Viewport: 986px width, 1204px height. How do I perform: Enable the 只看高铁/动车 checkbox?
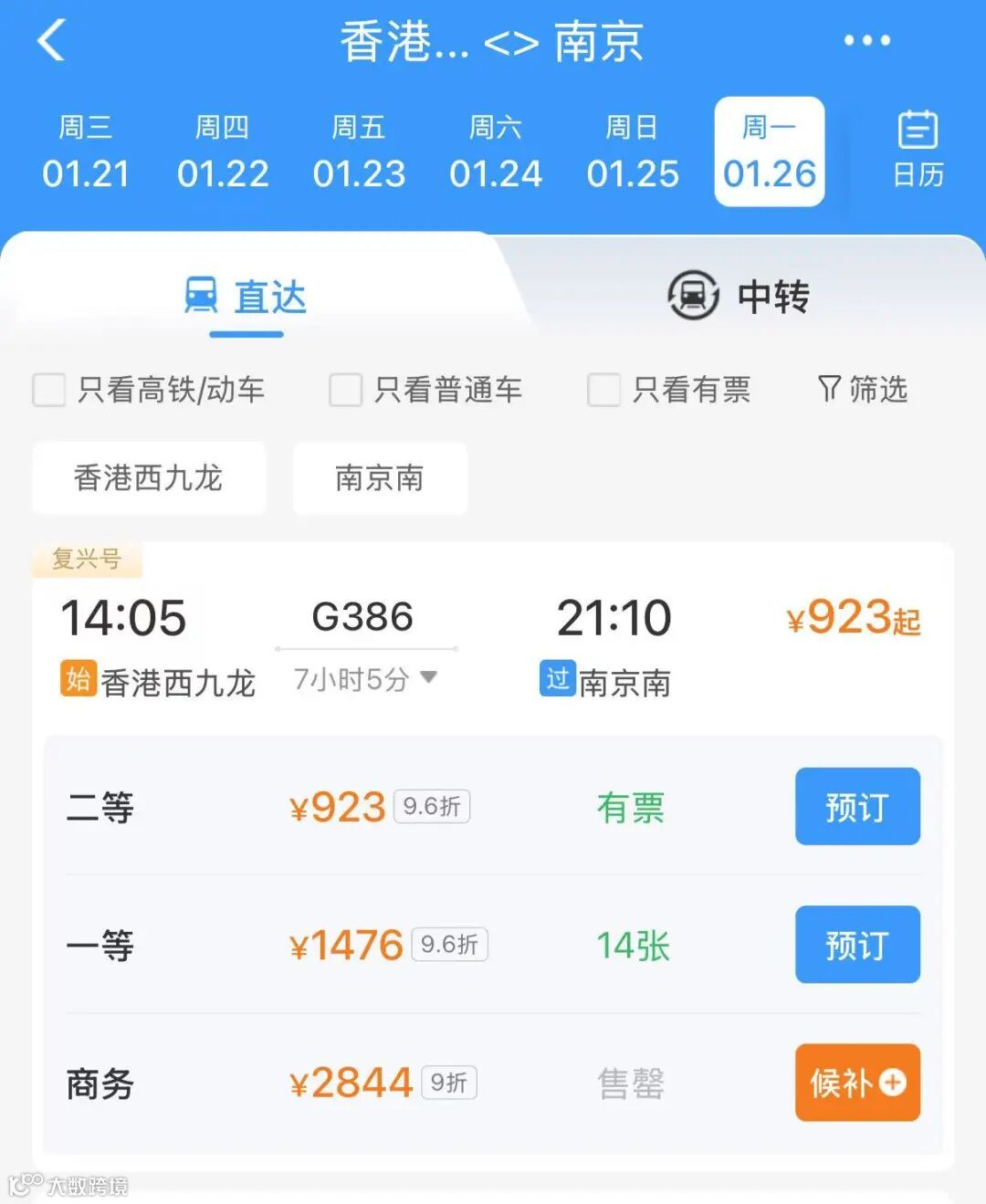point(49,391)
